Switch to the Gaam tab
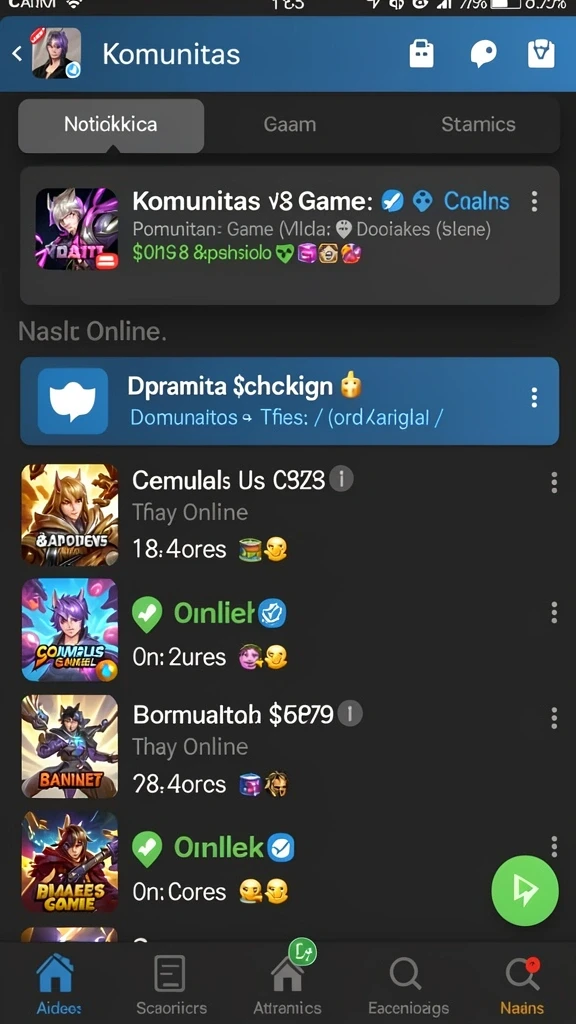 (289, 125)
